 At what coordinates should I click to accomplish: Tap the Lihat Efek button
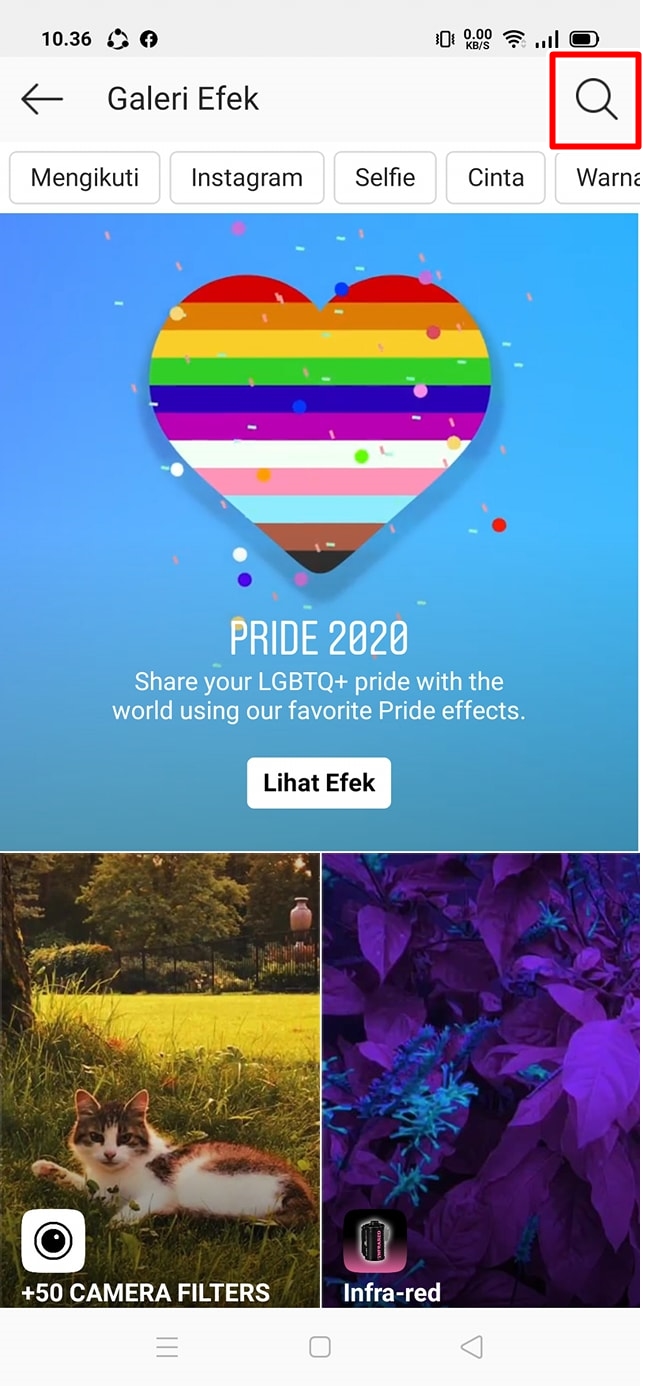(x=319, y=782)
